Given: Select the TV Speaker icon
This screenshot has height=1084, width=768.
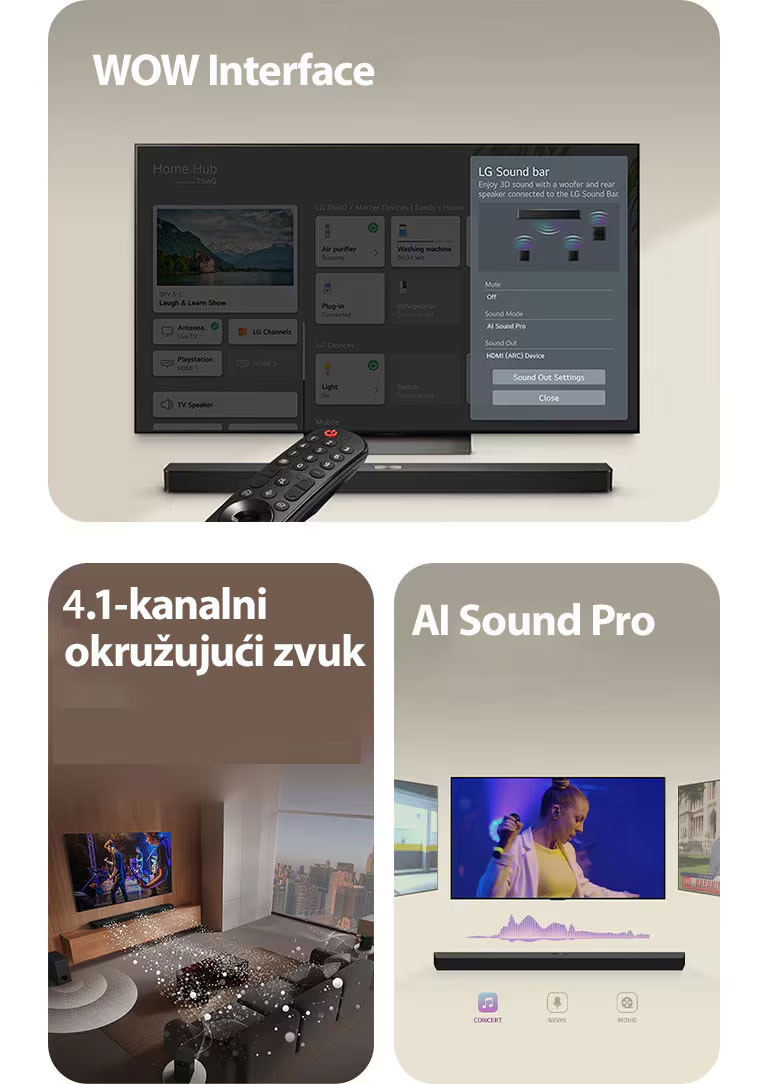Looking at the screenshot, I should pyautogui.click(x=165, y=404).
